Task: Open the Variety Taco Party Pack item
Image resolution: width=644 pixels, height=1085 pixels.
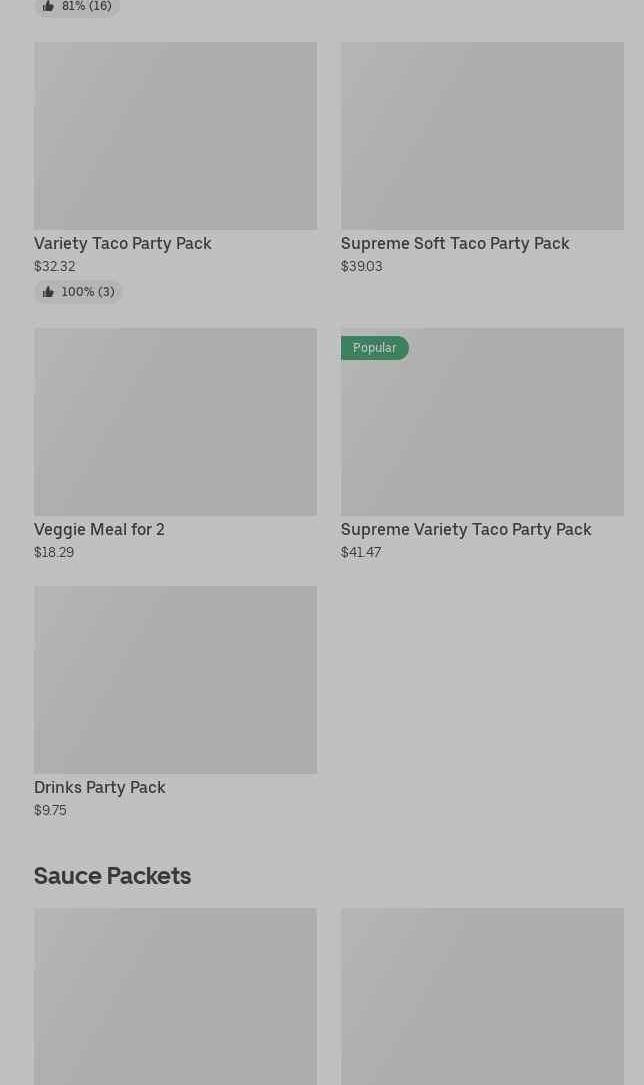Action: click(x=175, y=172)
